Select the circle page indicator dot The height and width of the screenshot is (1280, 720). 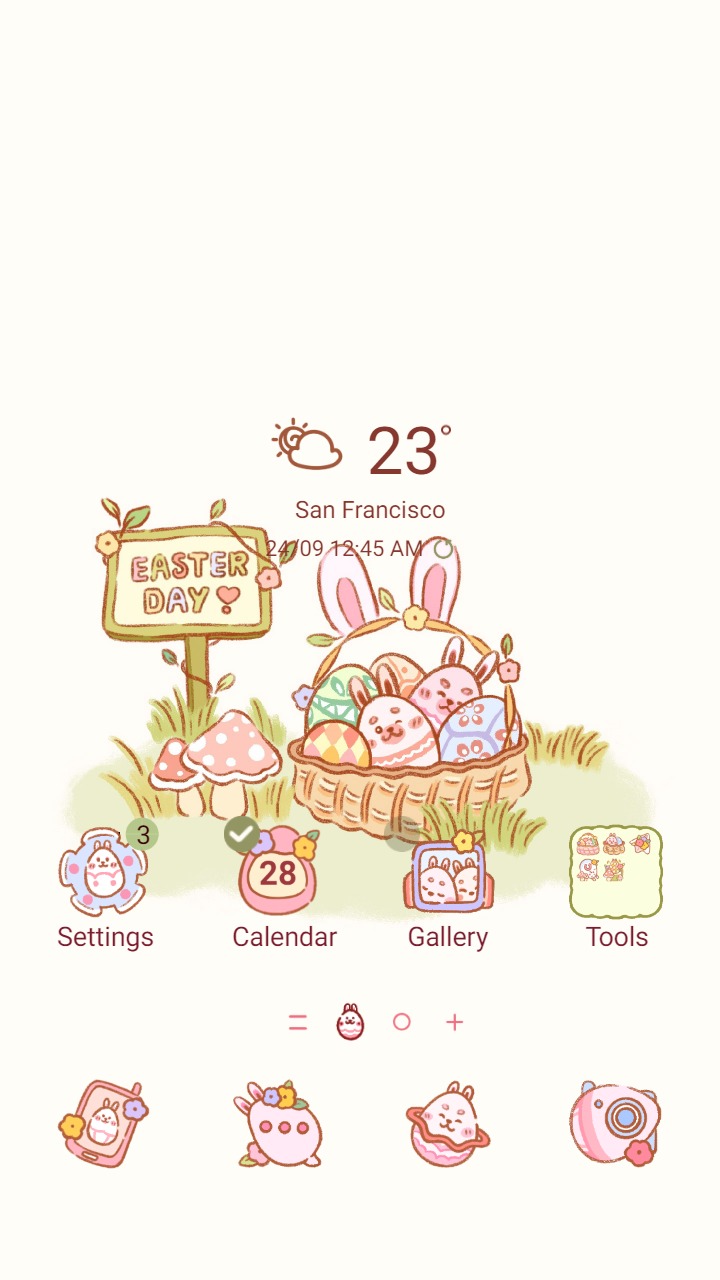click(x=401, y=1022)
